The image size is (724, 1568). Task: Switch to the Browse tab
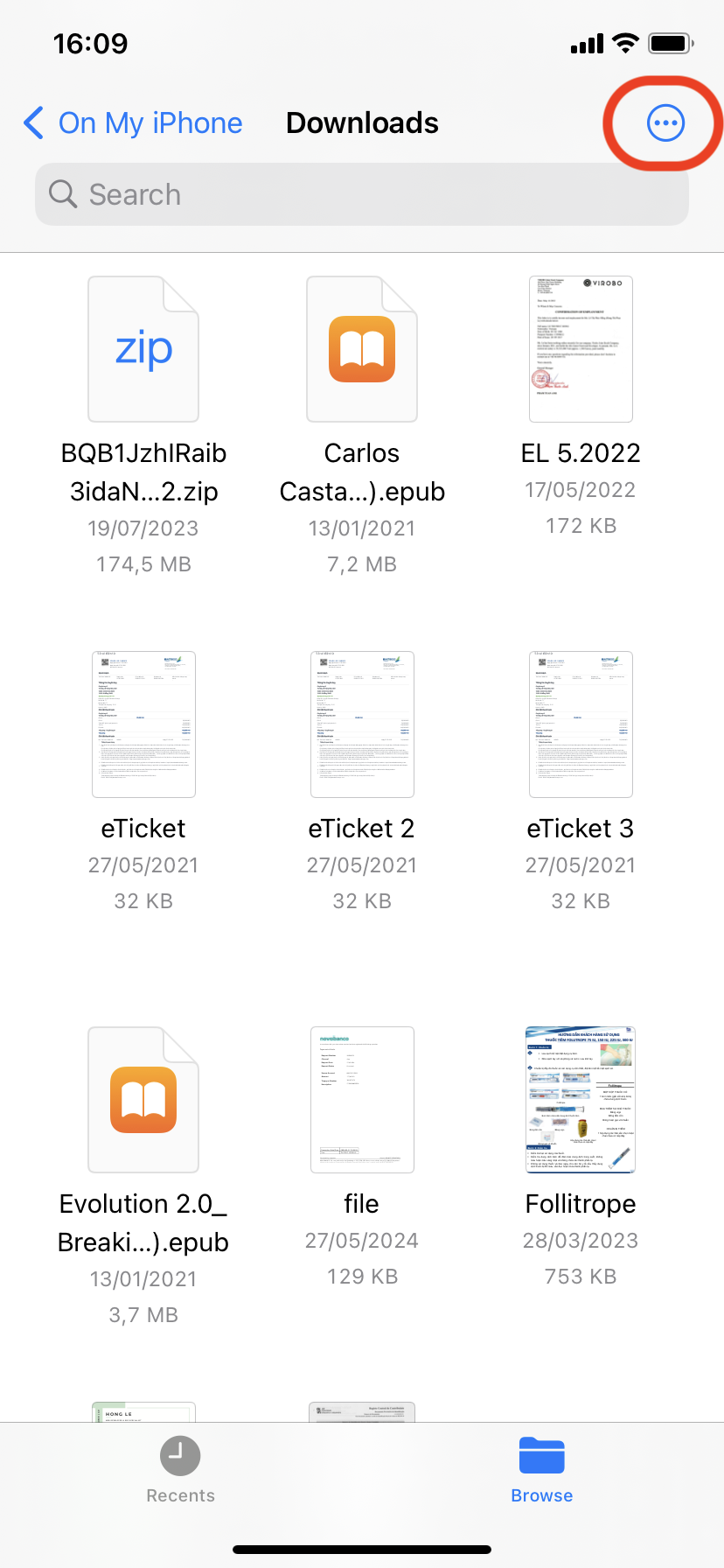pos(541,1470)
